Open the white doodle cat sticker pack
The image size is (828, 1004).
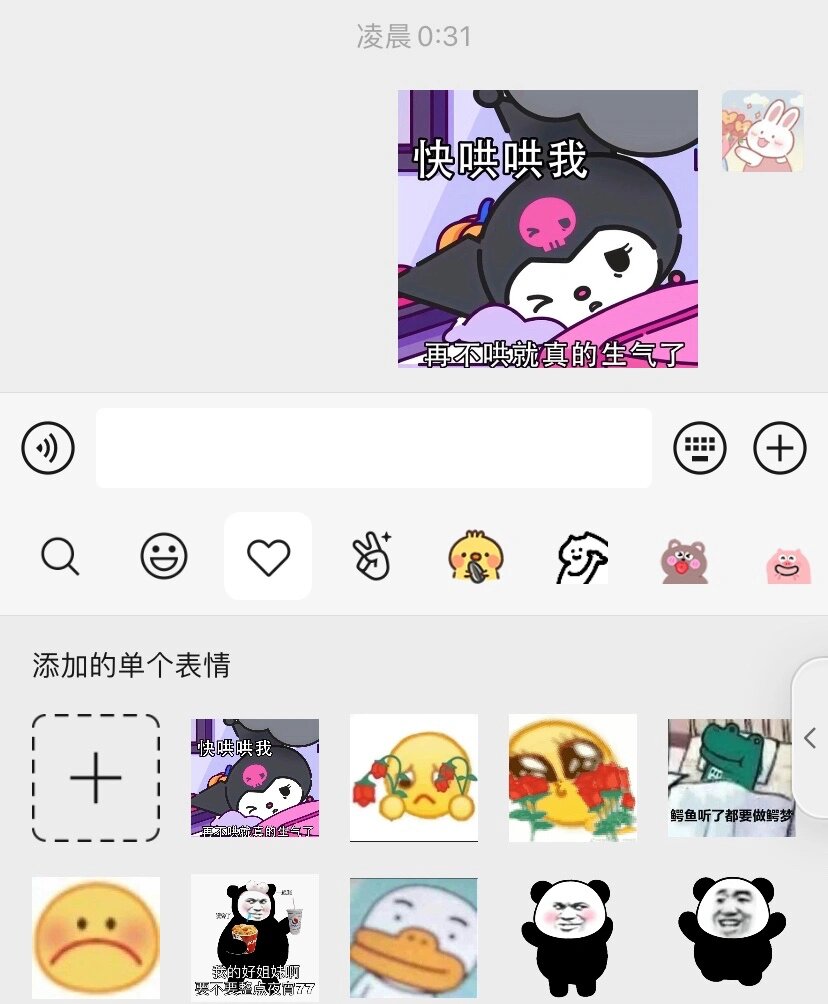tap(580, 555)
